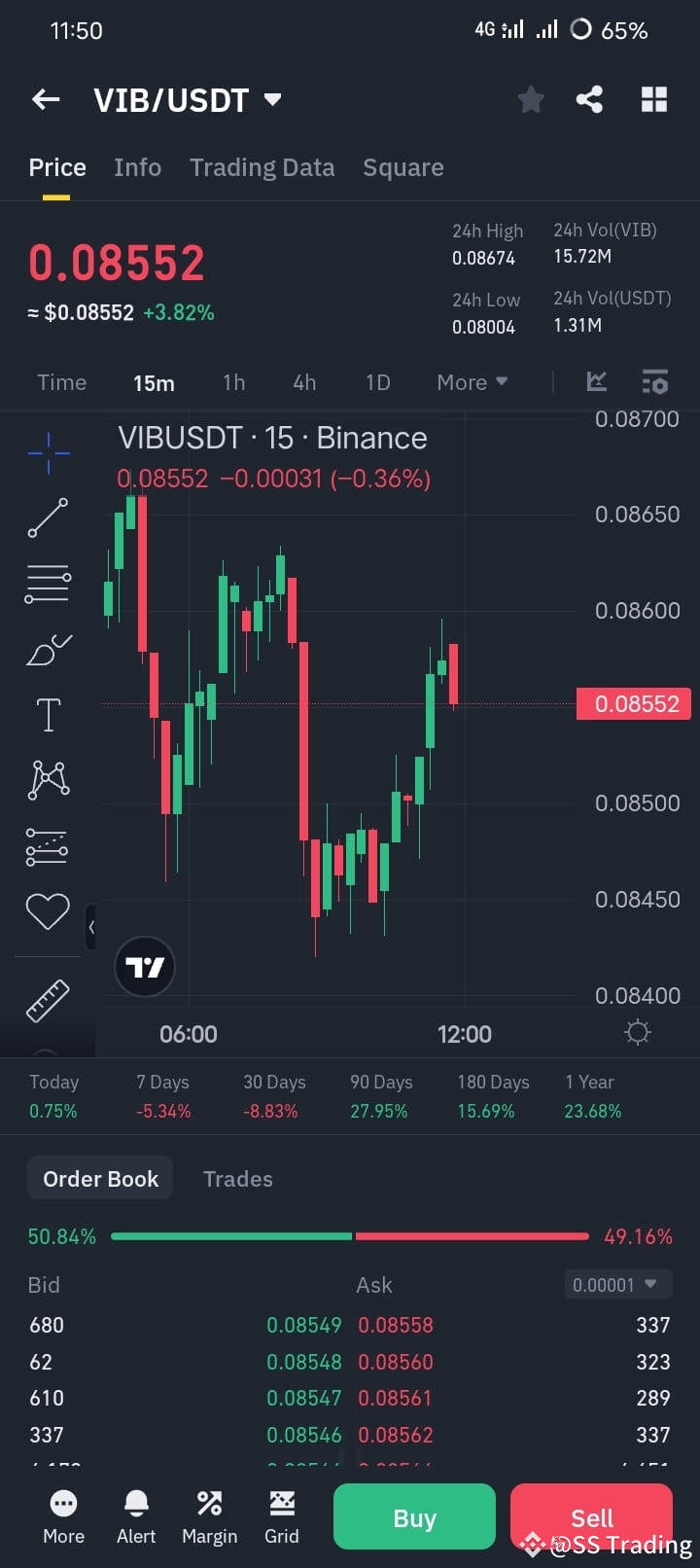700x1568 pixels.
Task: Select the crosshair tool on the chart sidebar
Action: [x=48, y=452]
